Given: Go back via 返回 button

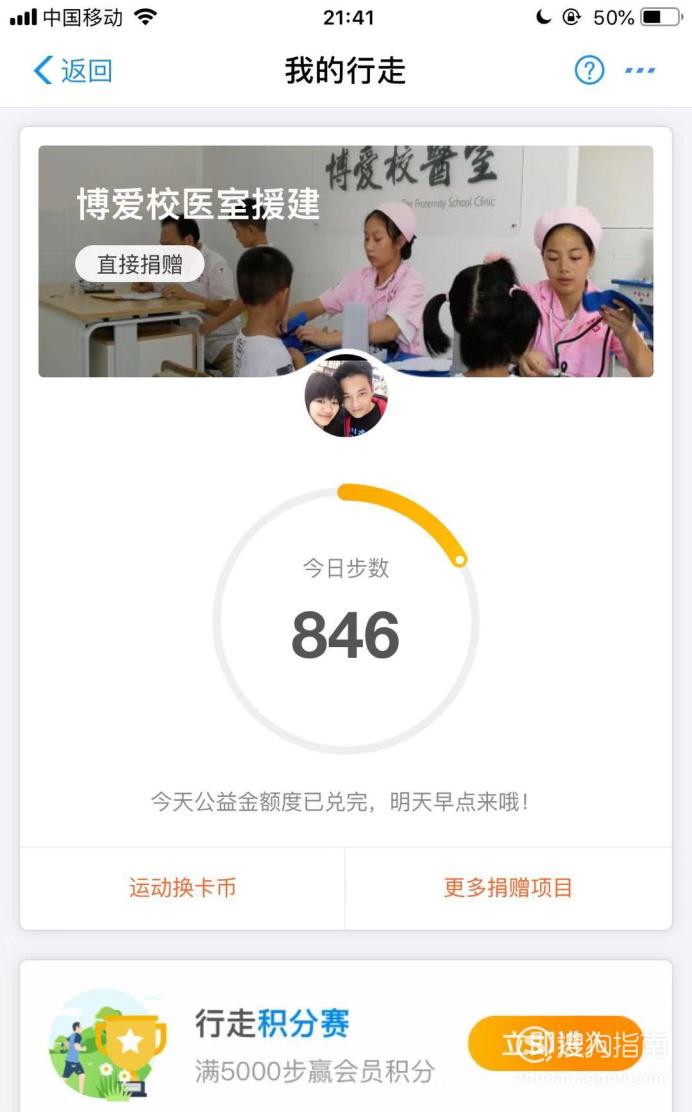Looking at the screenshot, I should (x=72, y=71).
